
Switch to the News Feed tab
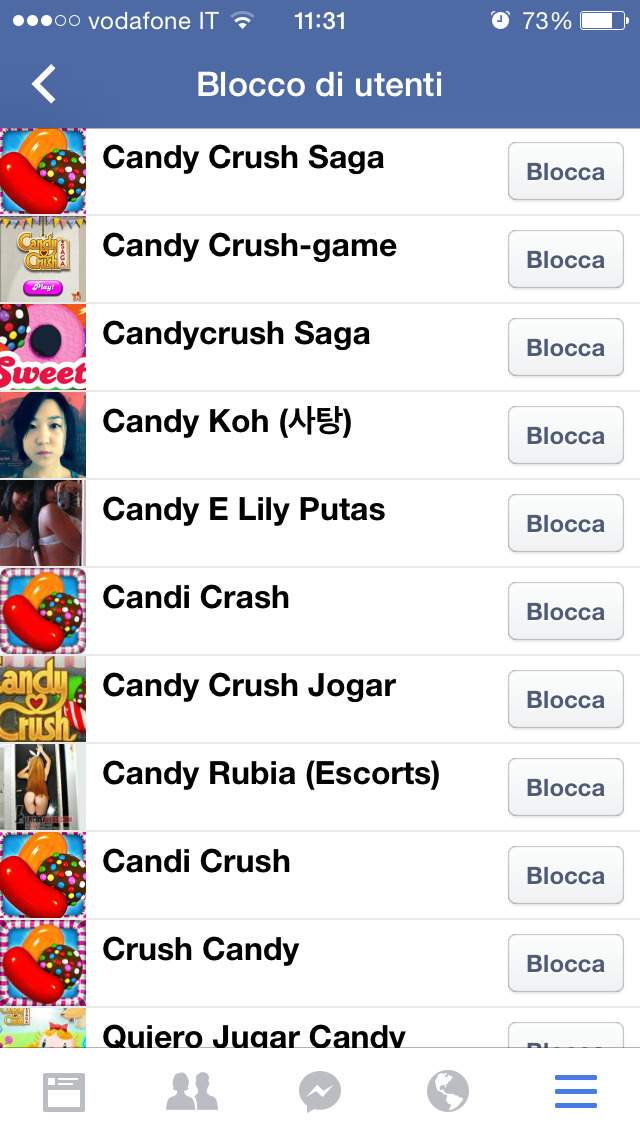coord(64,1092)
